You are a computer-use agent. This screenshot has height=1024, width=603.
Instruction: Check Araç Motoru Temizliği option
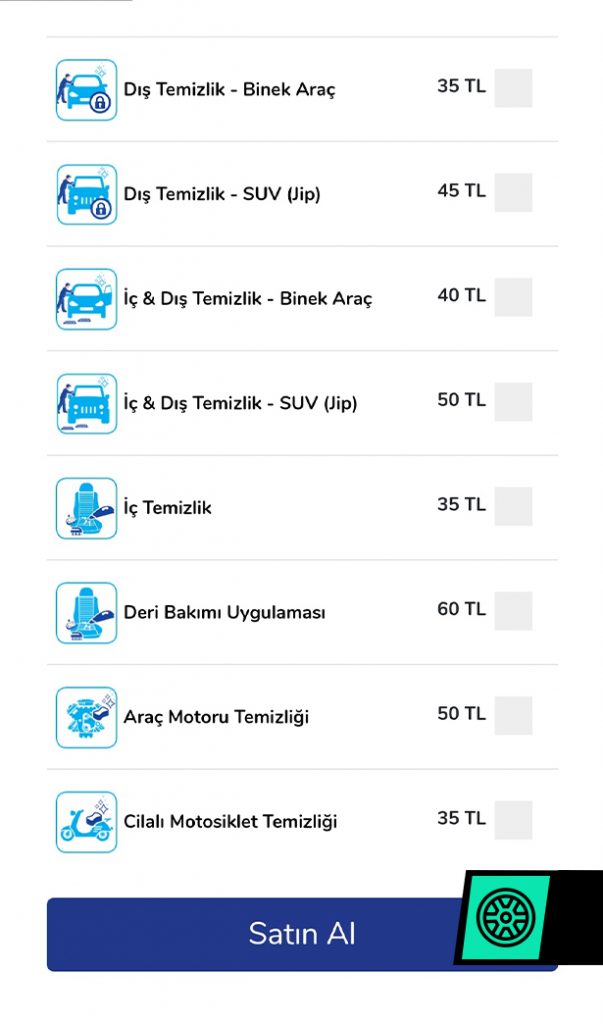[x=513, y=715]
